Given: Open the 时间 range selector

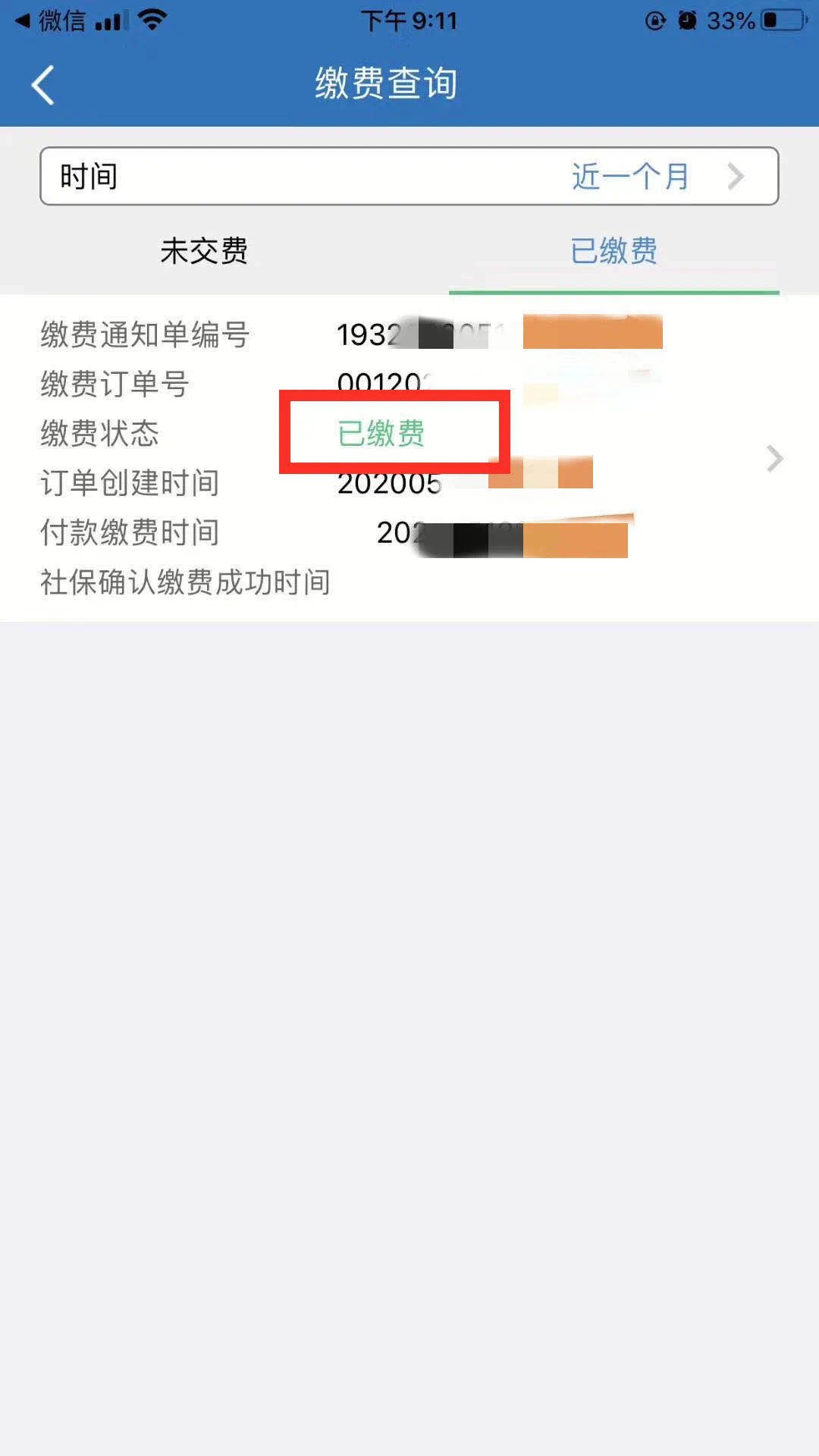Looking at the screenshot, I should (x=409, y=176).
